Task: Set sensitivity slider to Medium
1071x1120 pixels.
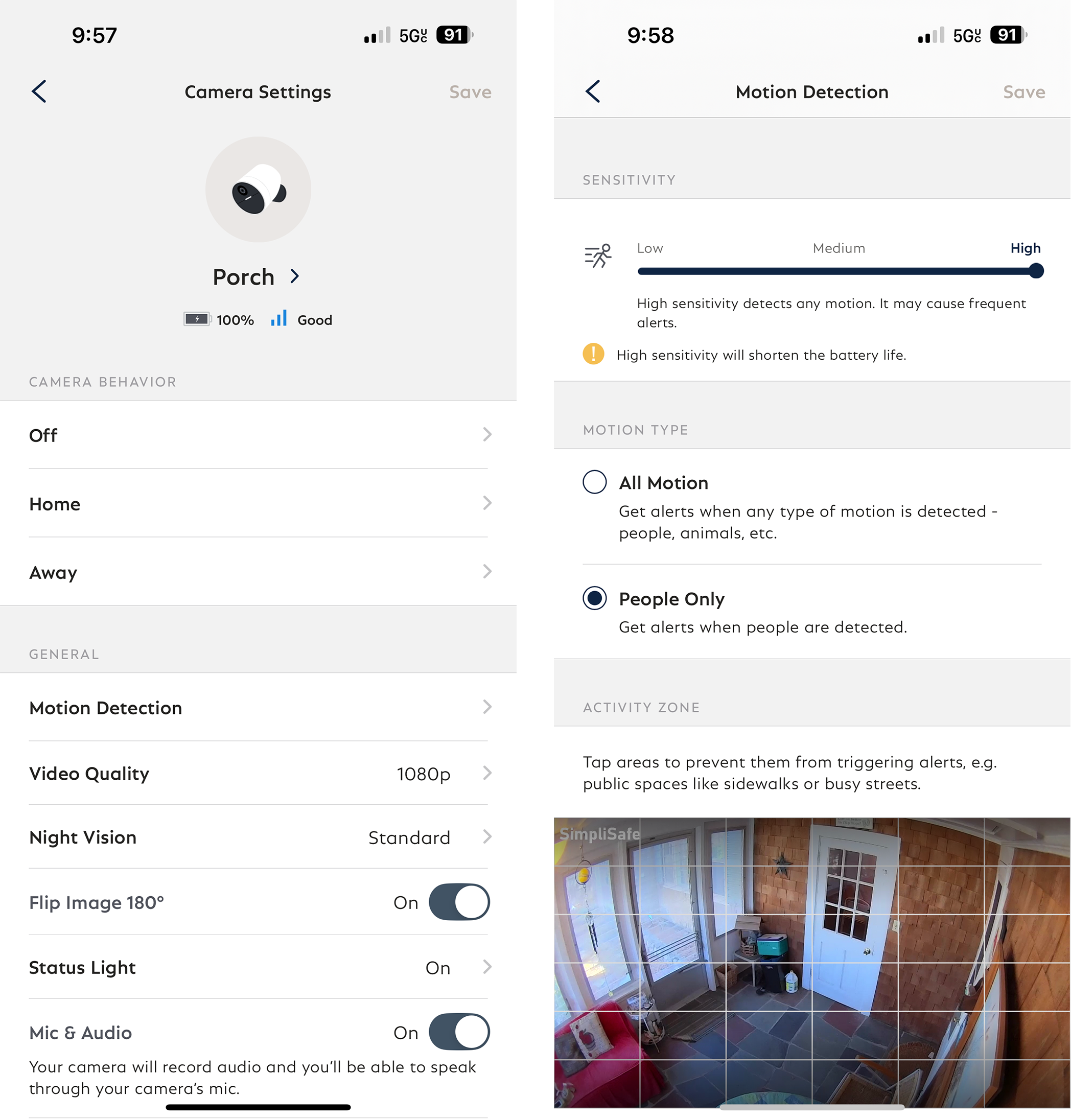Action: (x=839, y=271)
